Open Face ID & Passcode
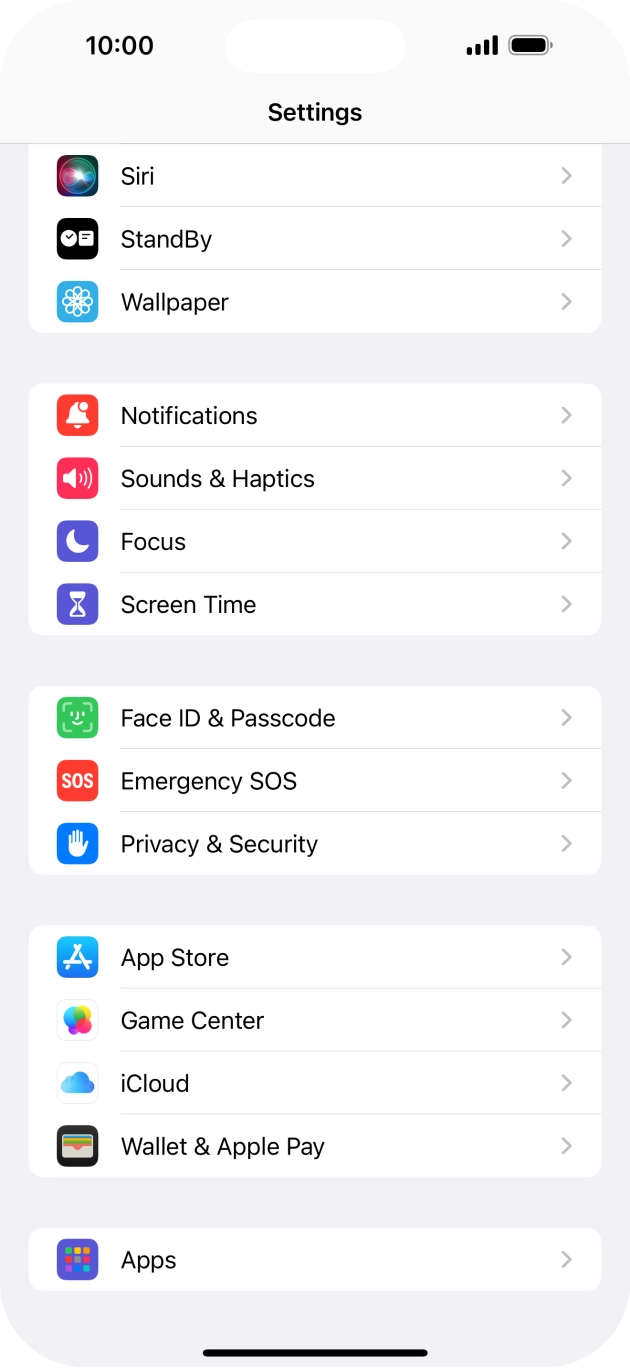The image size is (630, 1368). coord(314,718)
